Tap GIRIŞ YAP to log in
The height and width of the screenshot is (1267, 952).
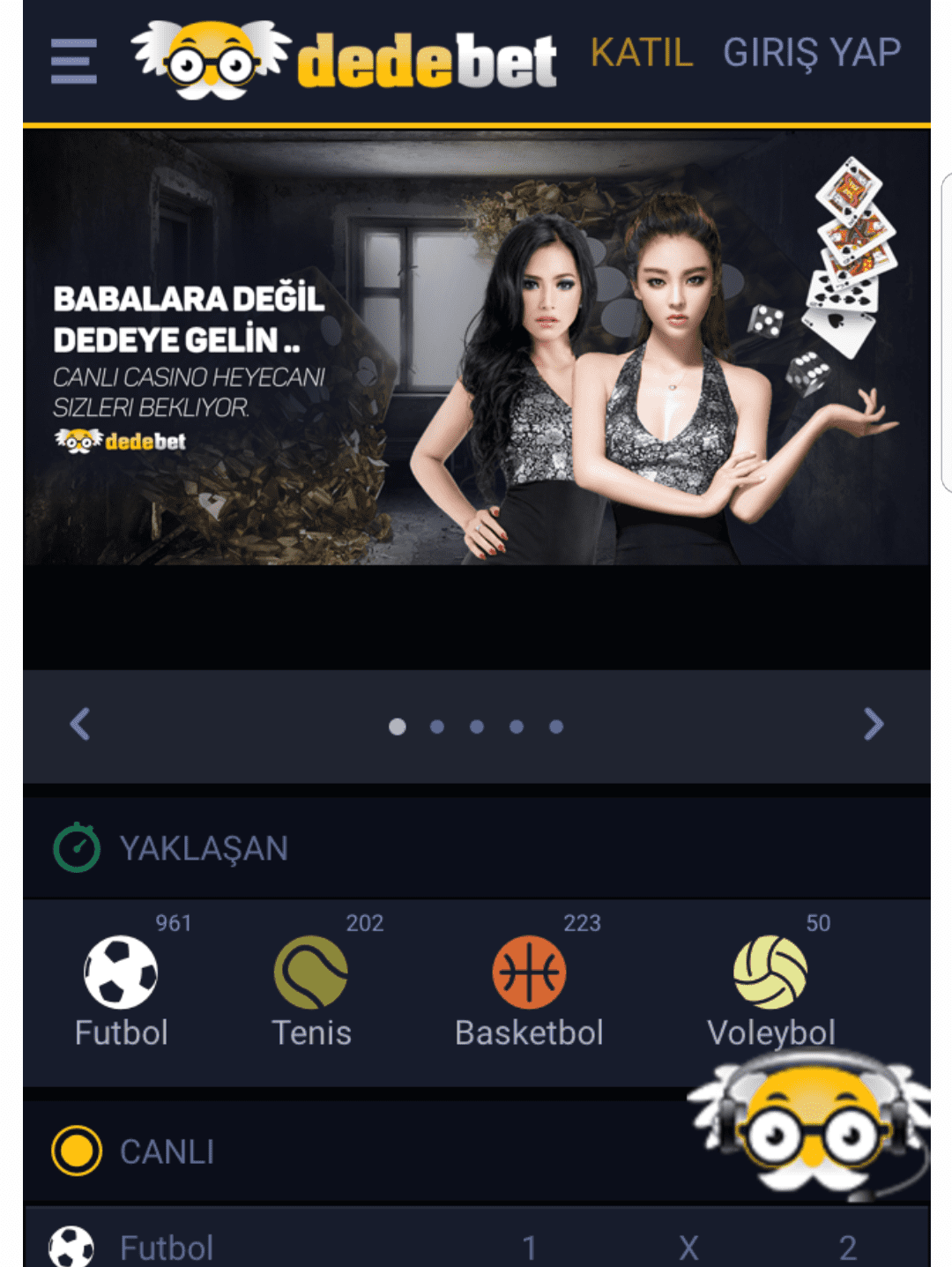(x=811, y=53)
